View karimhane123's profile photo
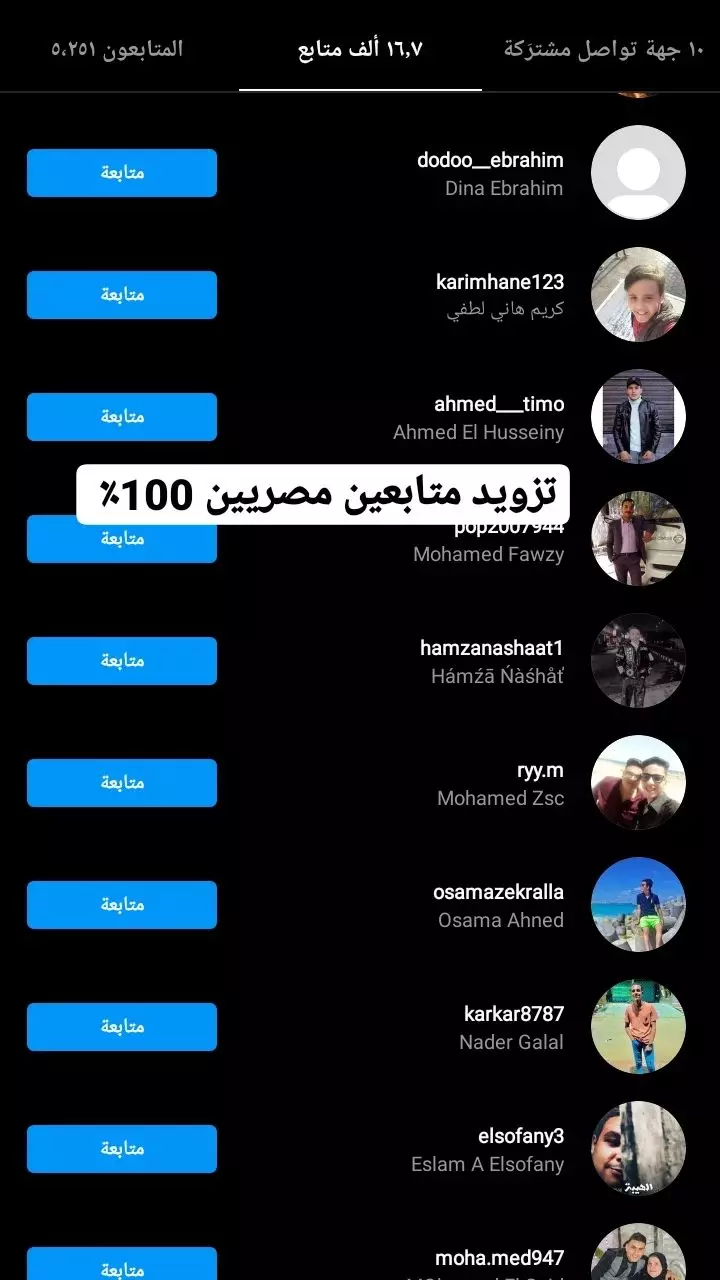The height and width of the screenshot is (1280, 720). tap(638, 294)
